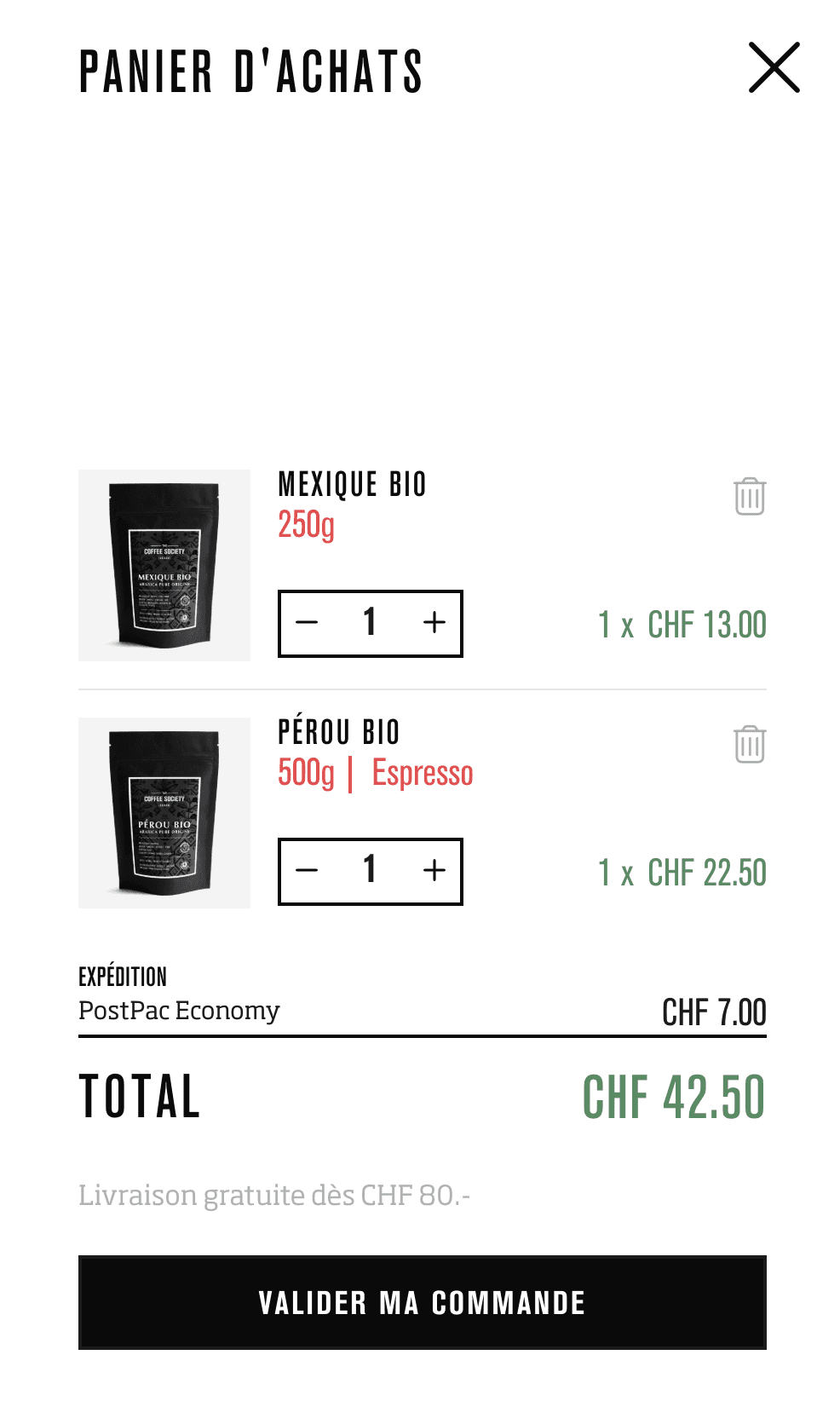The width and height of the screenshot is (840, 1401).
Task: Remove Mexique Bio with its trash icon
Action: click(750, 496)
